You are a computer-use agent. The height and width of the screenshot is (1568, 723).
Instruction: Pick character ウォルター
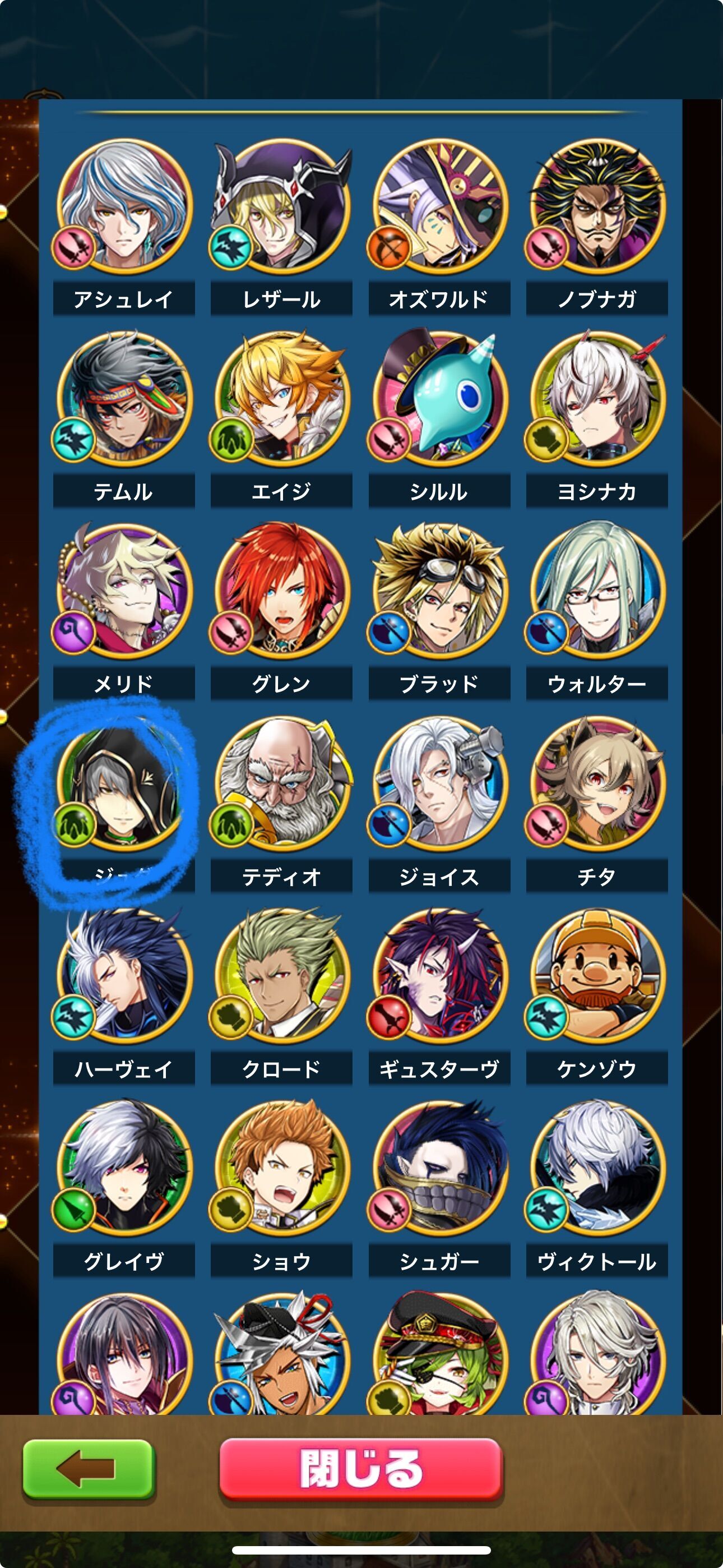click(597, 592)
